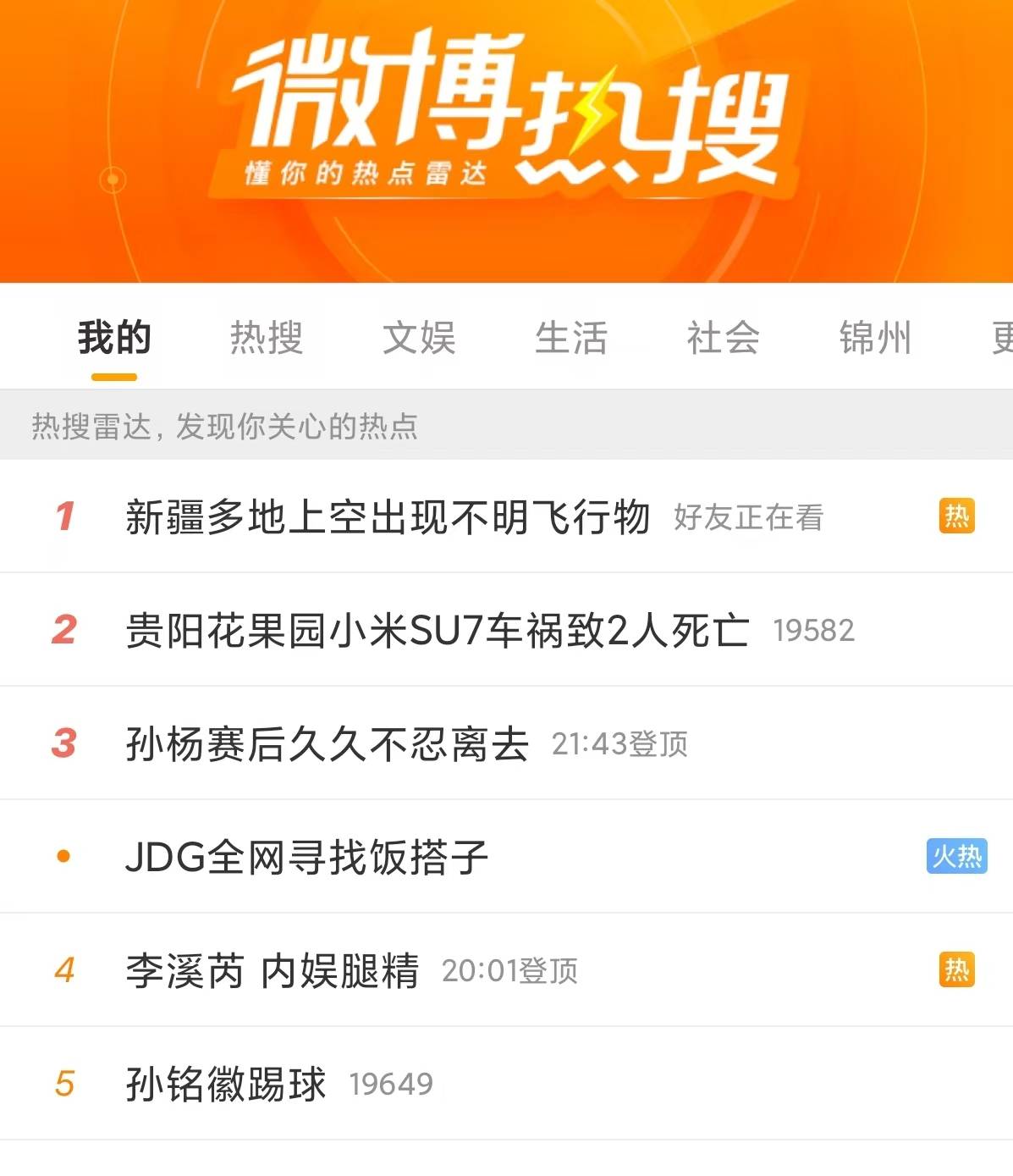Switch to the 生活 tab
This screenshot has width=1013, height=1176.
click(x=571, y=338)
